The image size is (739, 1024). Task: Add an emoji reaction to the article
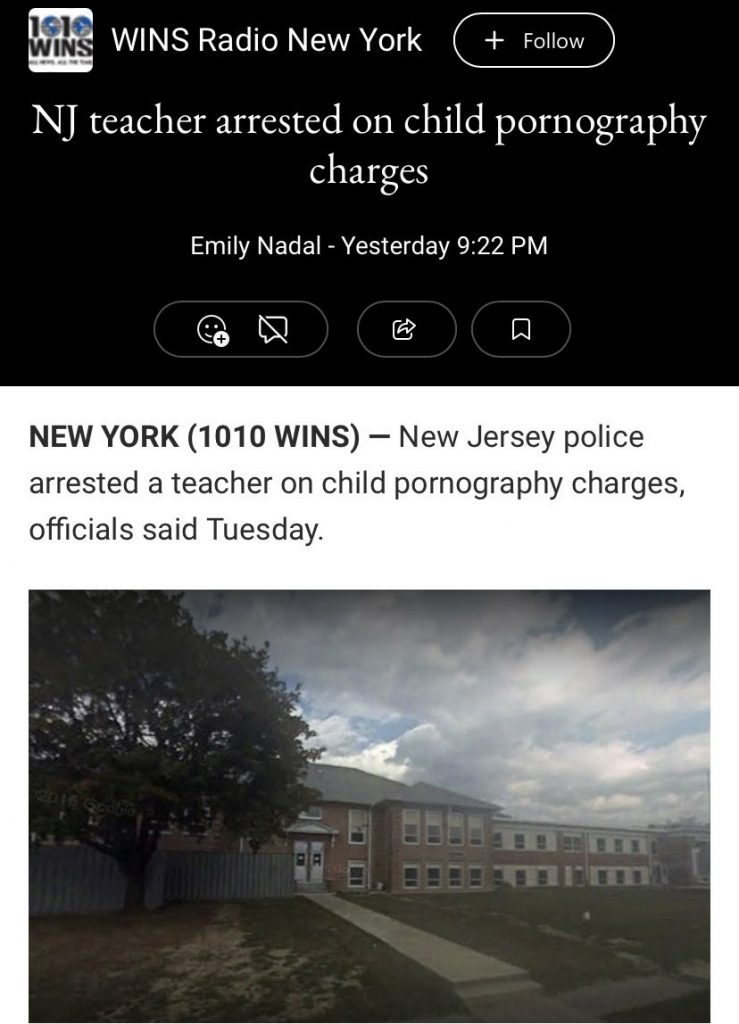click(212, 329)
